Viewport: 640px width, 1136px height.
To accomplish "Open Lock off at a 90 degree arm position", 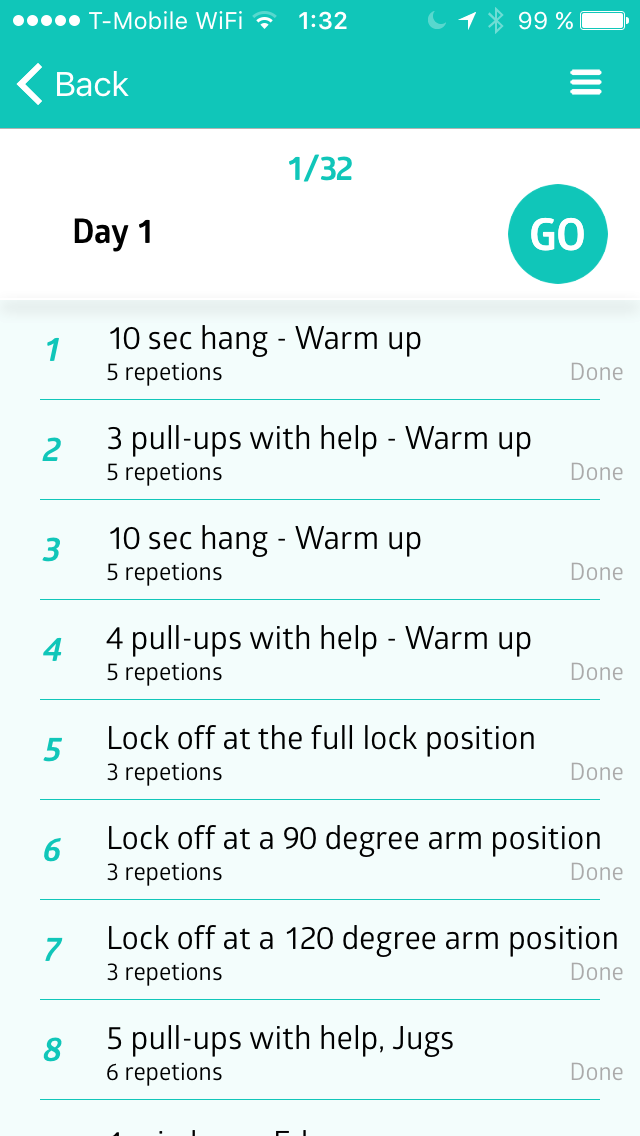I will click(x=320, y=850).
